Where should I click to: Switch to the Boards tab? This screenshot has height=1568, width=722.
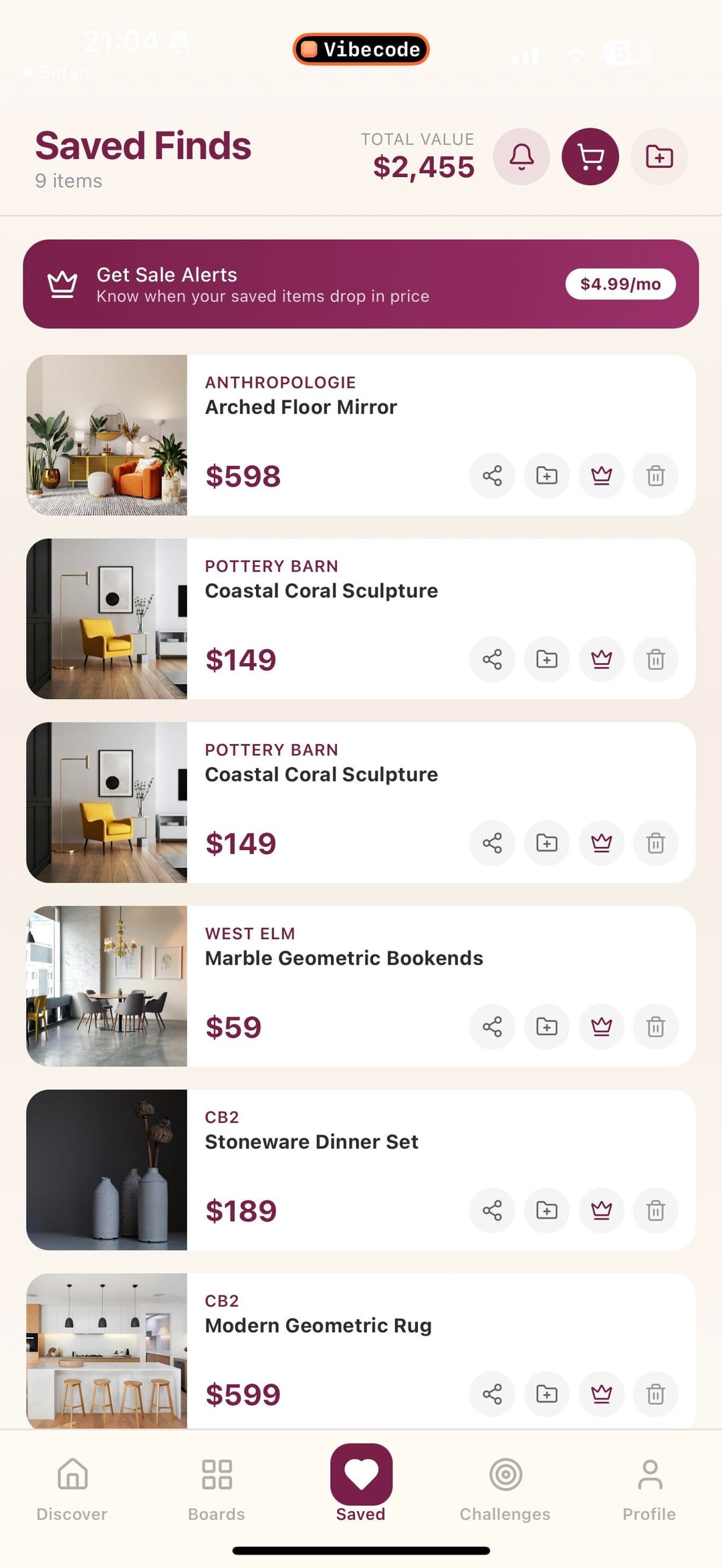coord(217,1486)
